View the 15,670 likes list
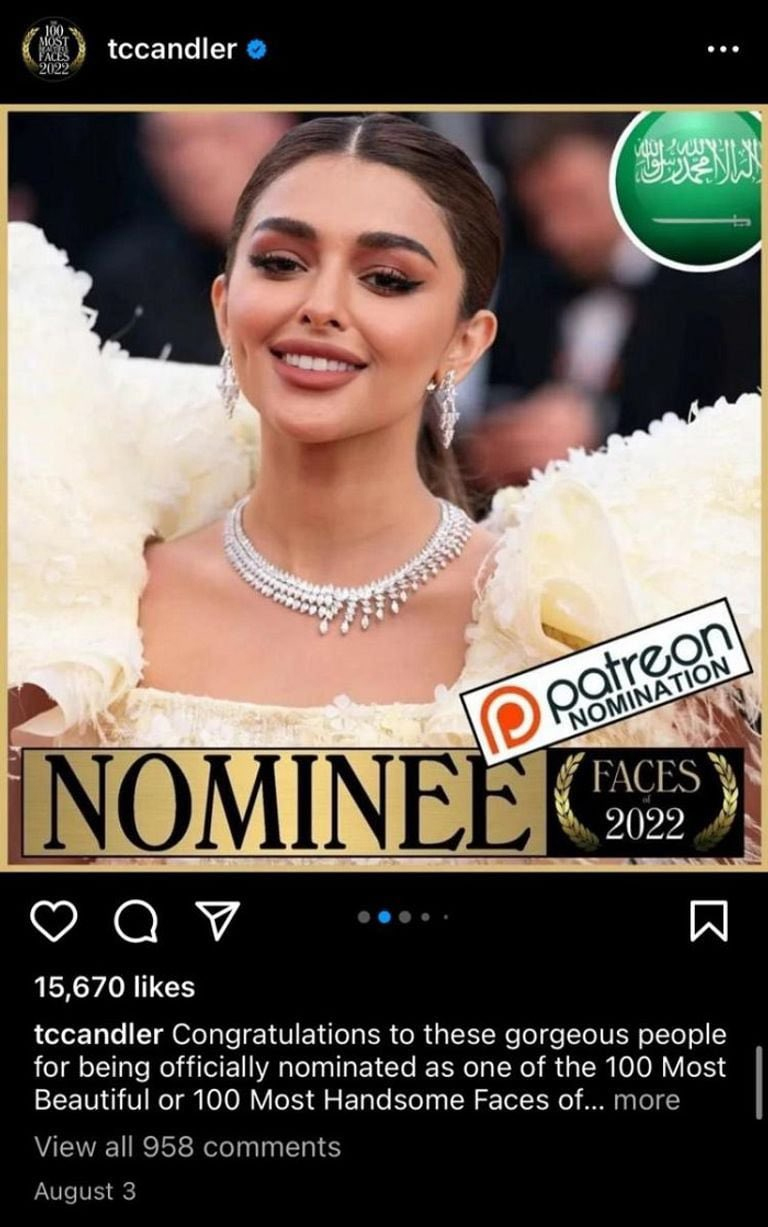Image resolution: width=768 pixels, height=1227 pixels. pos(114,987)
